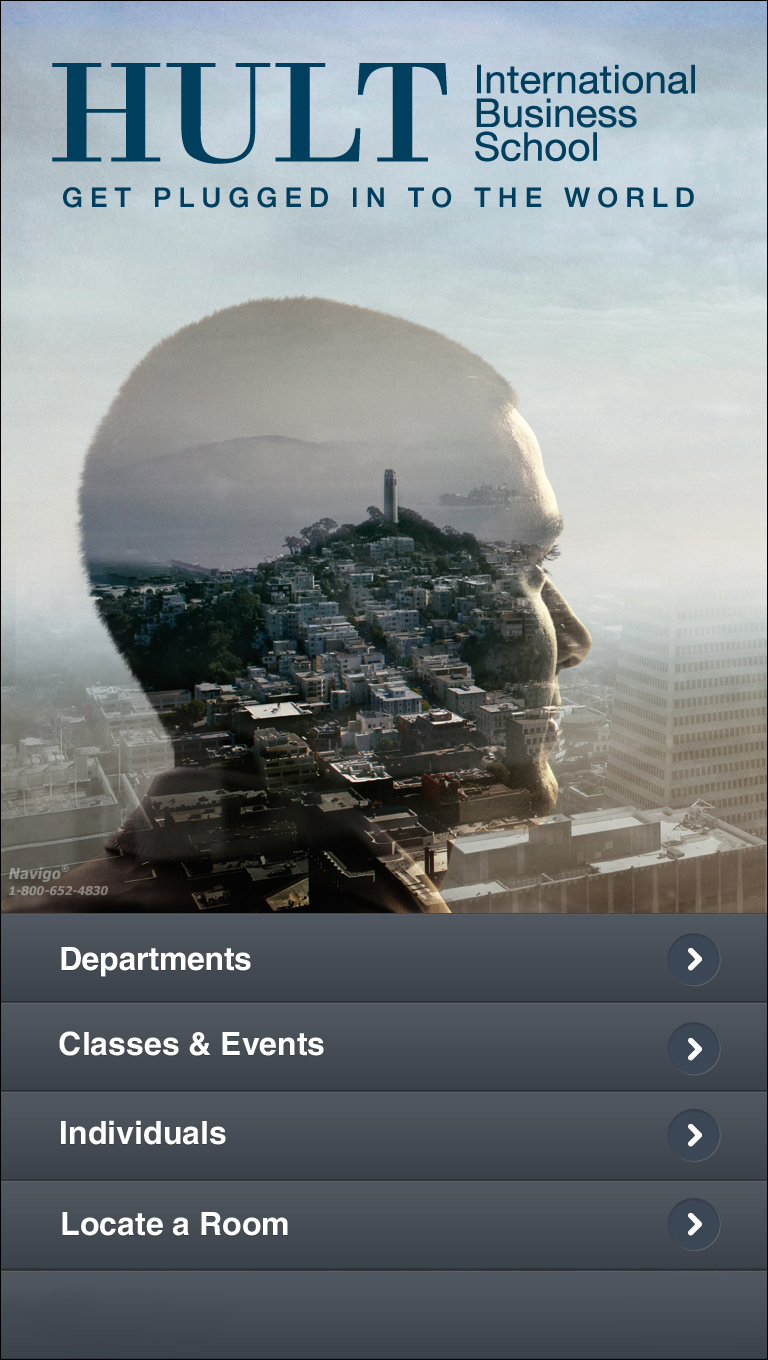Open Classes & Events
The width and height of the screenshot is (768, 1360).
tap(384, 1046)
